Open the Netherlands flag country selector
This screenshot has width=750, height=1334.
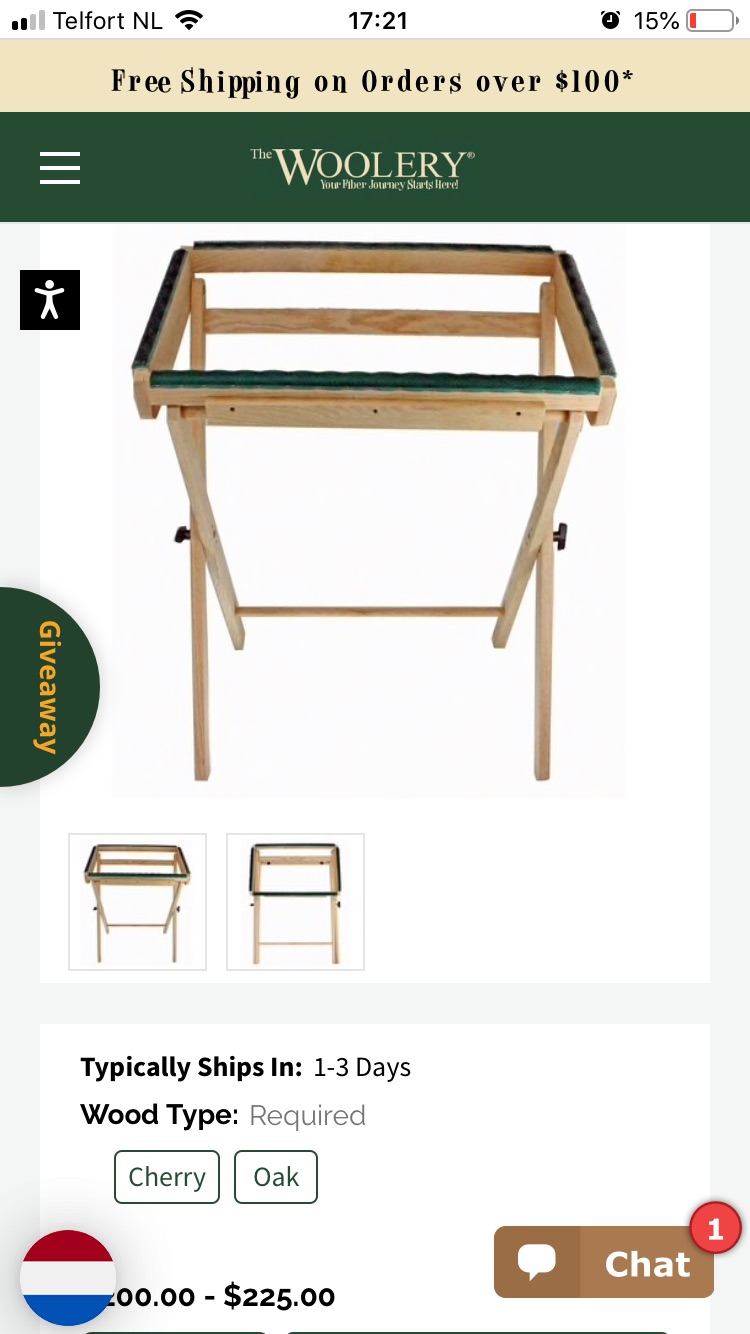point(68,1278)
